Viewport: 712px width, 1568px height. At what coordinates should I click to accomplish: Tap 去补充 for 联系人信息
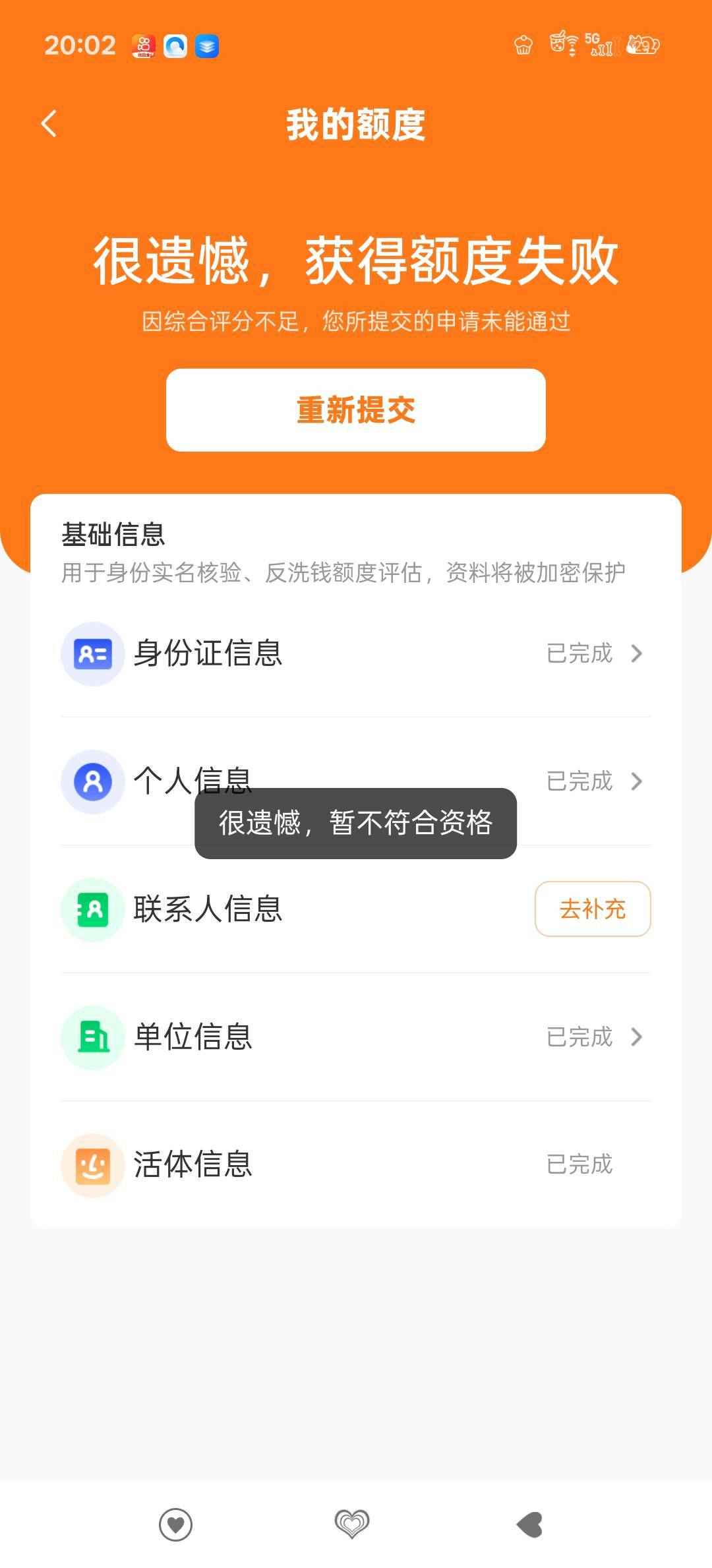(x=593, y=909)
